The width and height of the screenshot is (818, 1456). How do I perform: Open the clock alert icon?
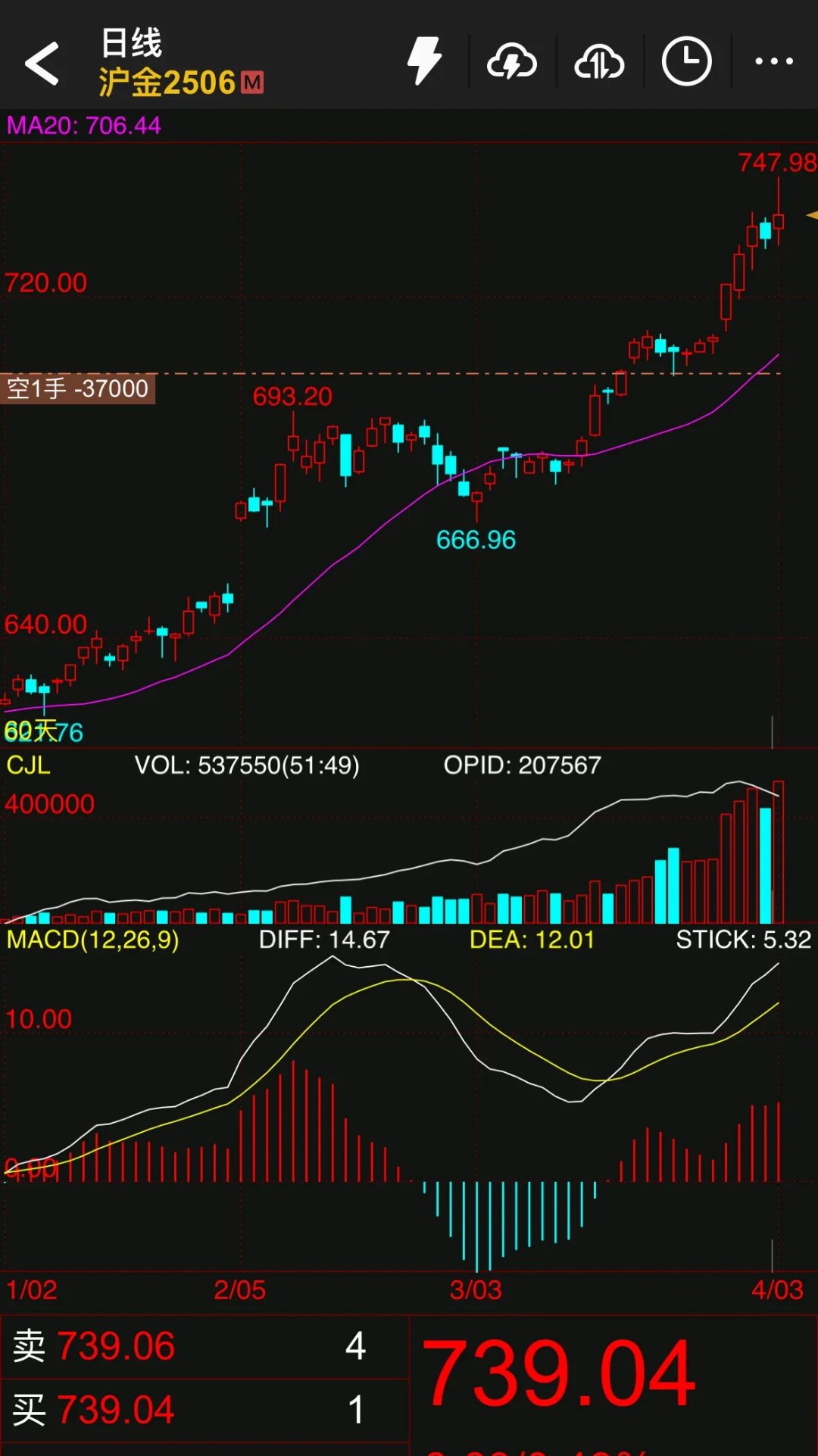coord(686,61)
